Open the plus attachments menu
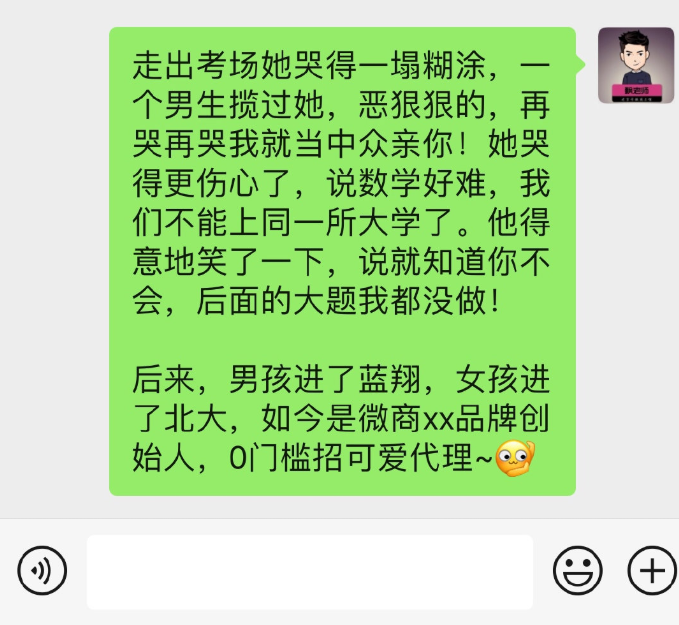 tap(651, 571)
